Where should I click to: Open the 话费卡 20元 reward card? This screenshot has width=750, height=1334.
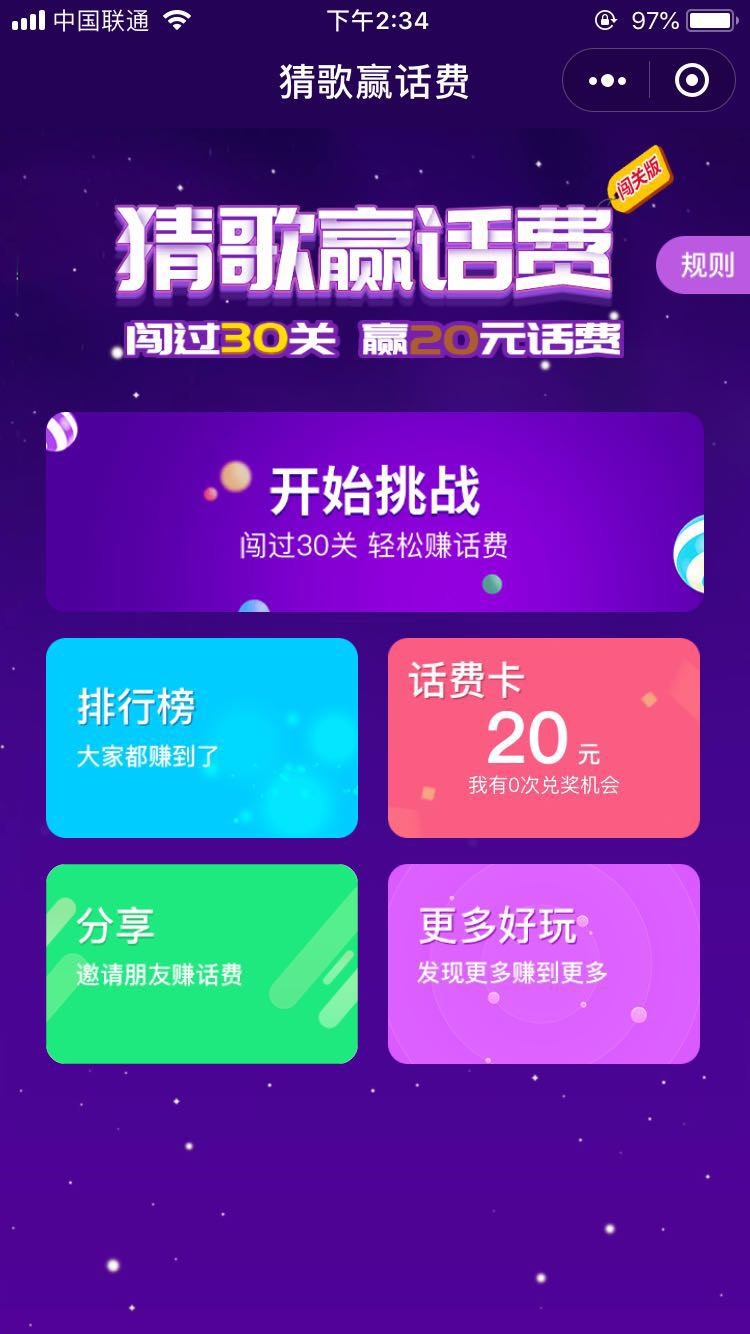coord(543,737)
